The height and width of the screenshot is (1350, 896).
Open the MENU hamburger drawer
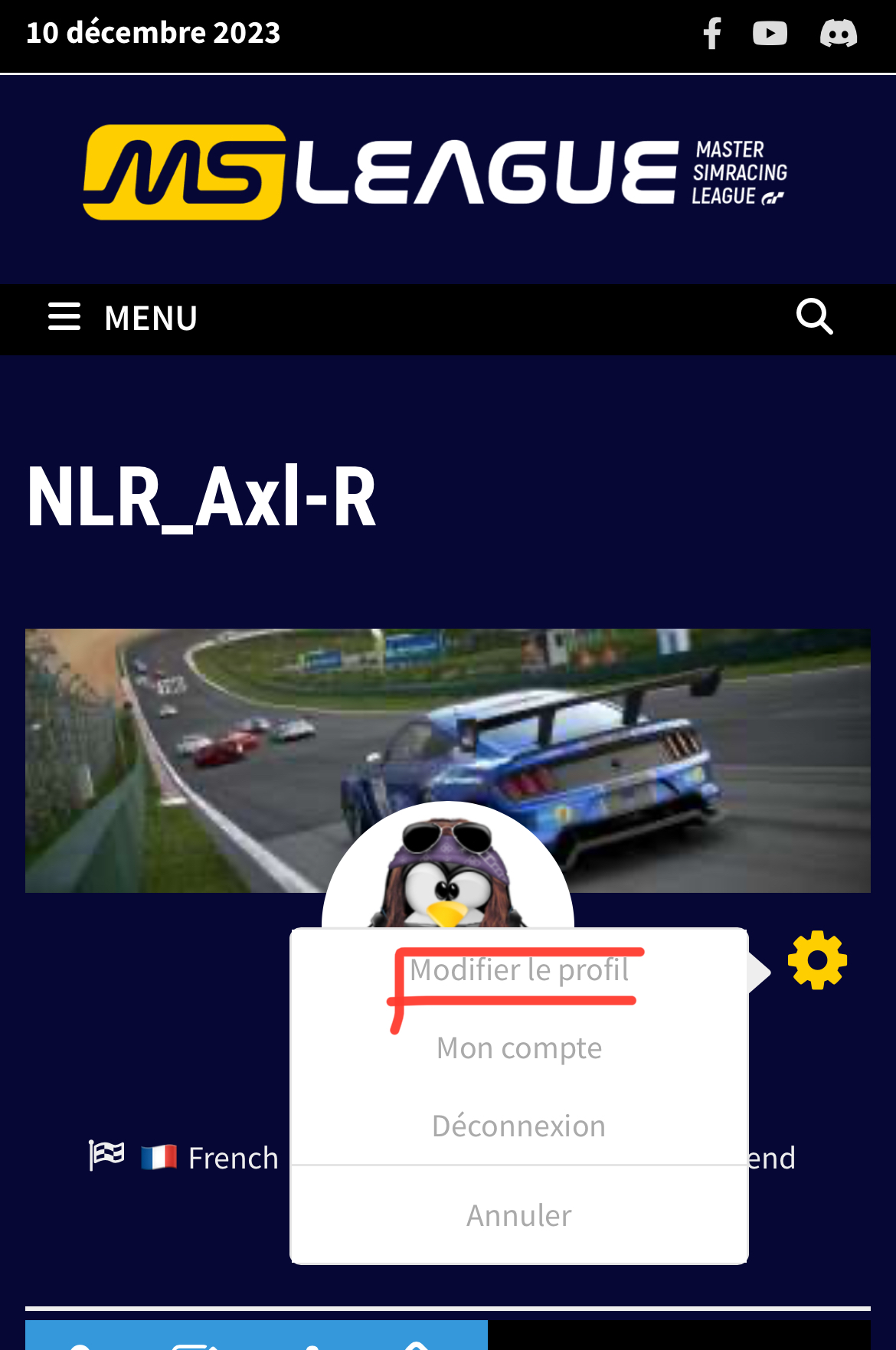click(x=123, y=318)
